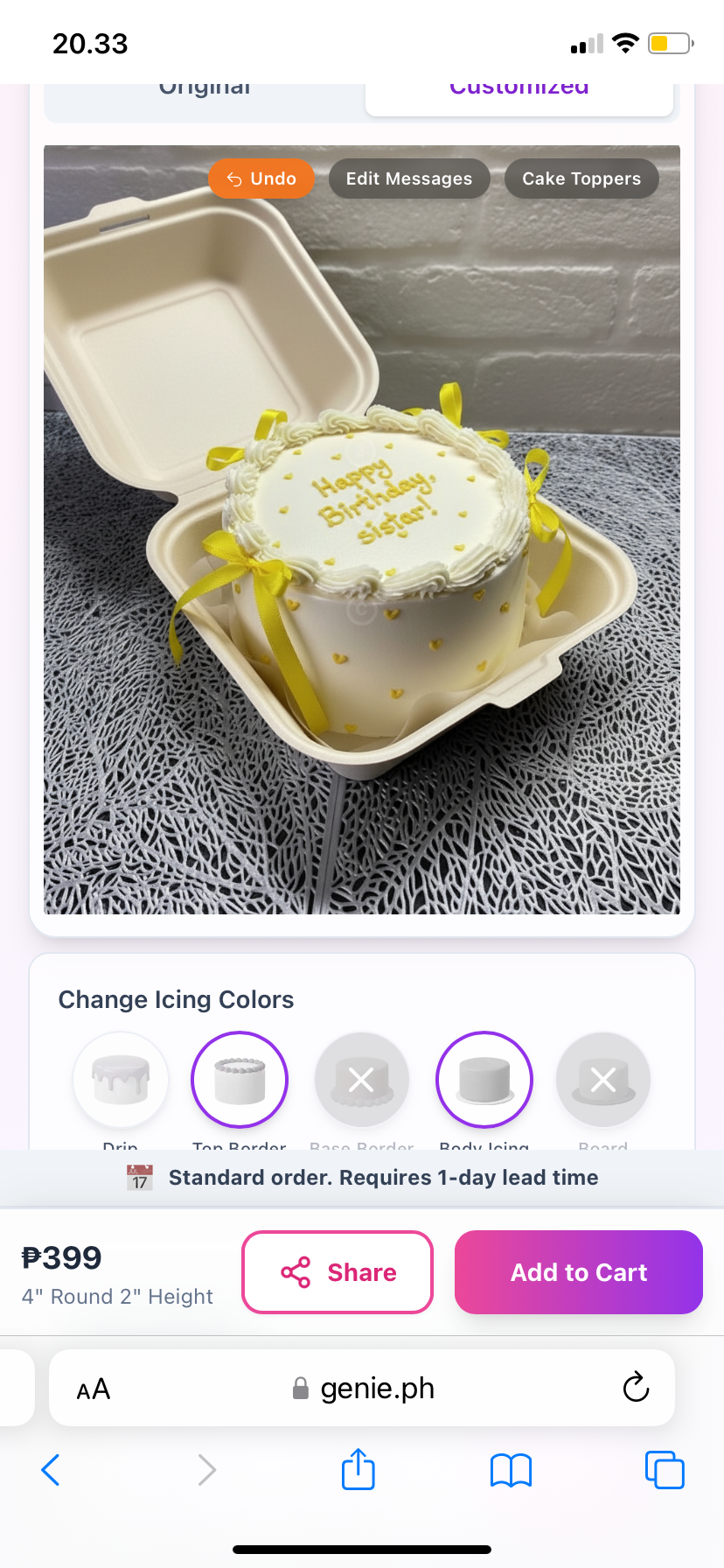Image resolution: width=724 pixels, height=1568 pixels.
Task: Go back to the previous page
Action: click(x=51, y=1470)
